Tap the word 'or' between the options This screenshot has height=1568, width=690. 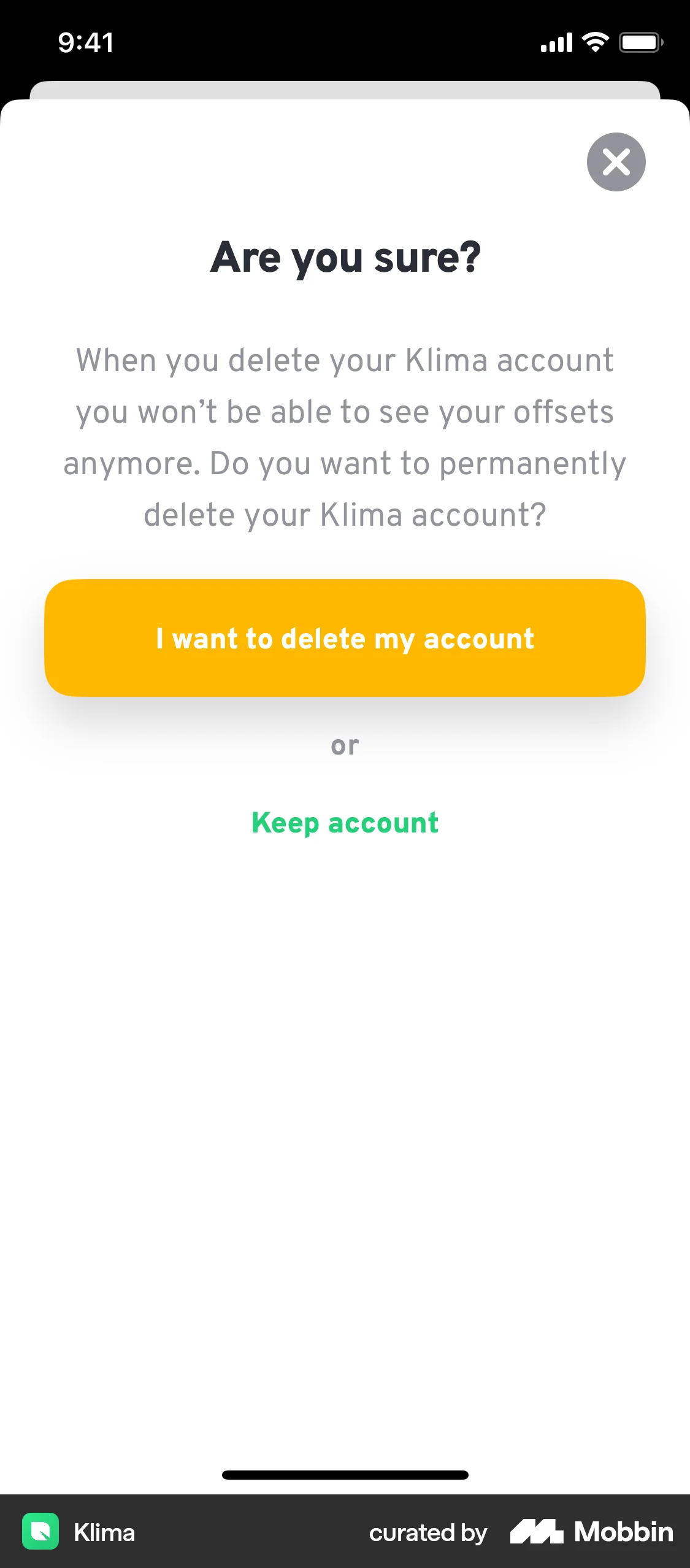click(x=345, y=745)
